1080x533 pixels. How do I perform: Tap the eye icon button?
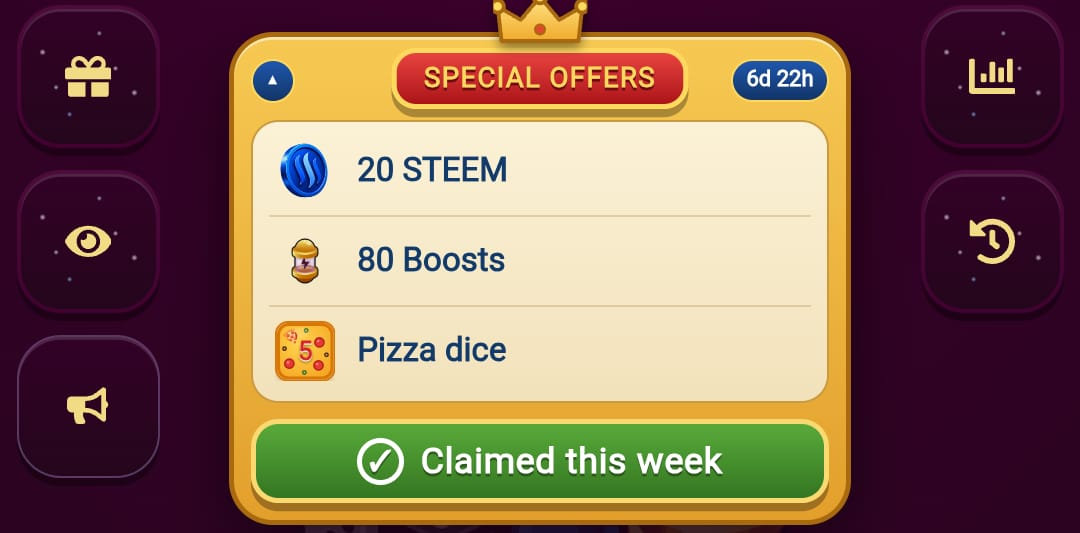pyautogui.click(x=88, y=242)
